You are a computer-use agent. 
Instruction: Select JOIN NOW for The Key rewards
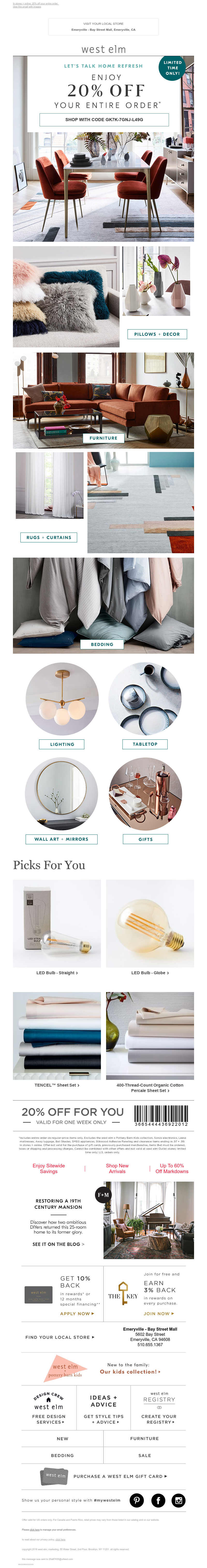(159, 1313)
